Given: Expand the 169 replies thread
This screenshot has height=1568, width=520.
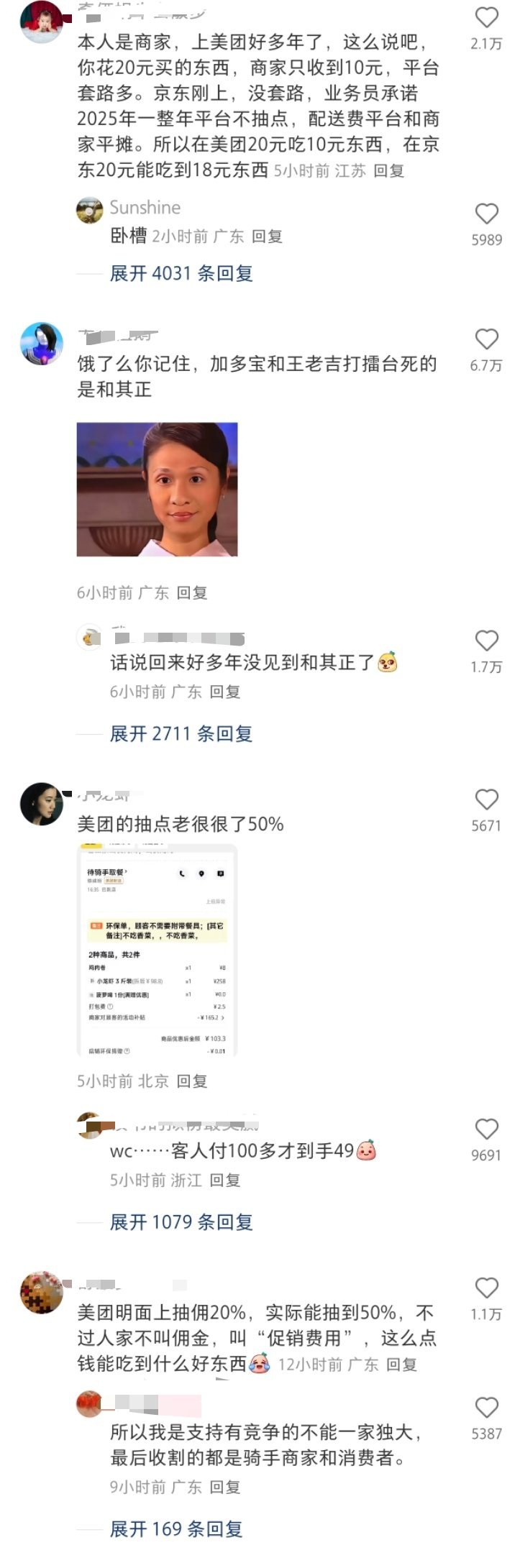Looking at the screenshot, I should (176, 1528).
